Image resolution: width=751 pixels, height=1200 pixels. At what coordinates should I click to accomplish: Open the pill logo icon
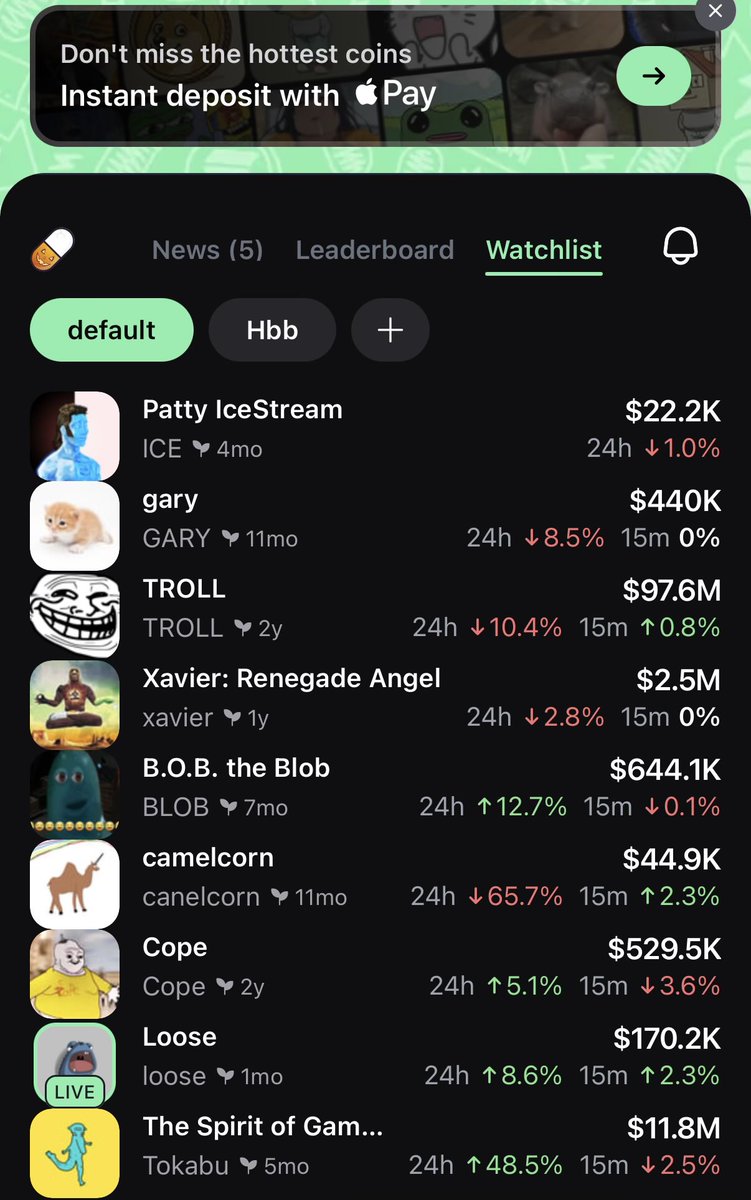tap(52, 250)
